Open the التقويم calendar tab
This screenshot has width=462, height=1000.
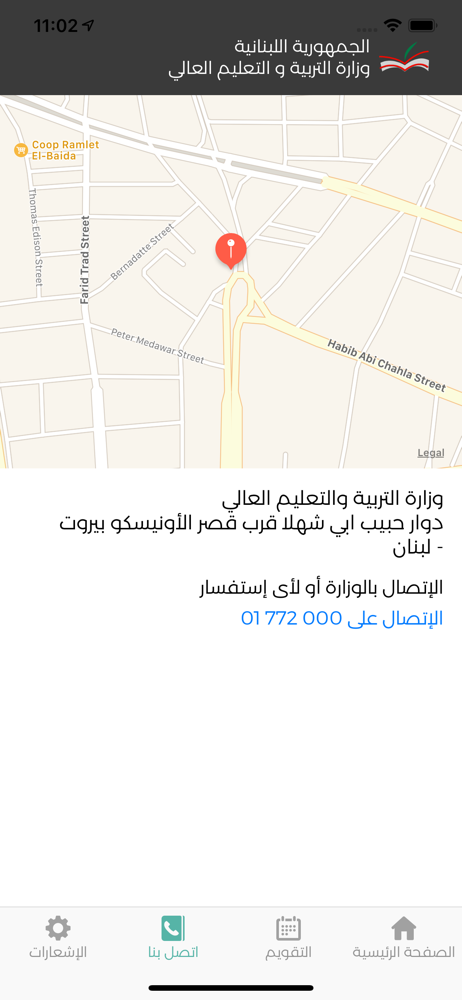[x=288, y=938]
